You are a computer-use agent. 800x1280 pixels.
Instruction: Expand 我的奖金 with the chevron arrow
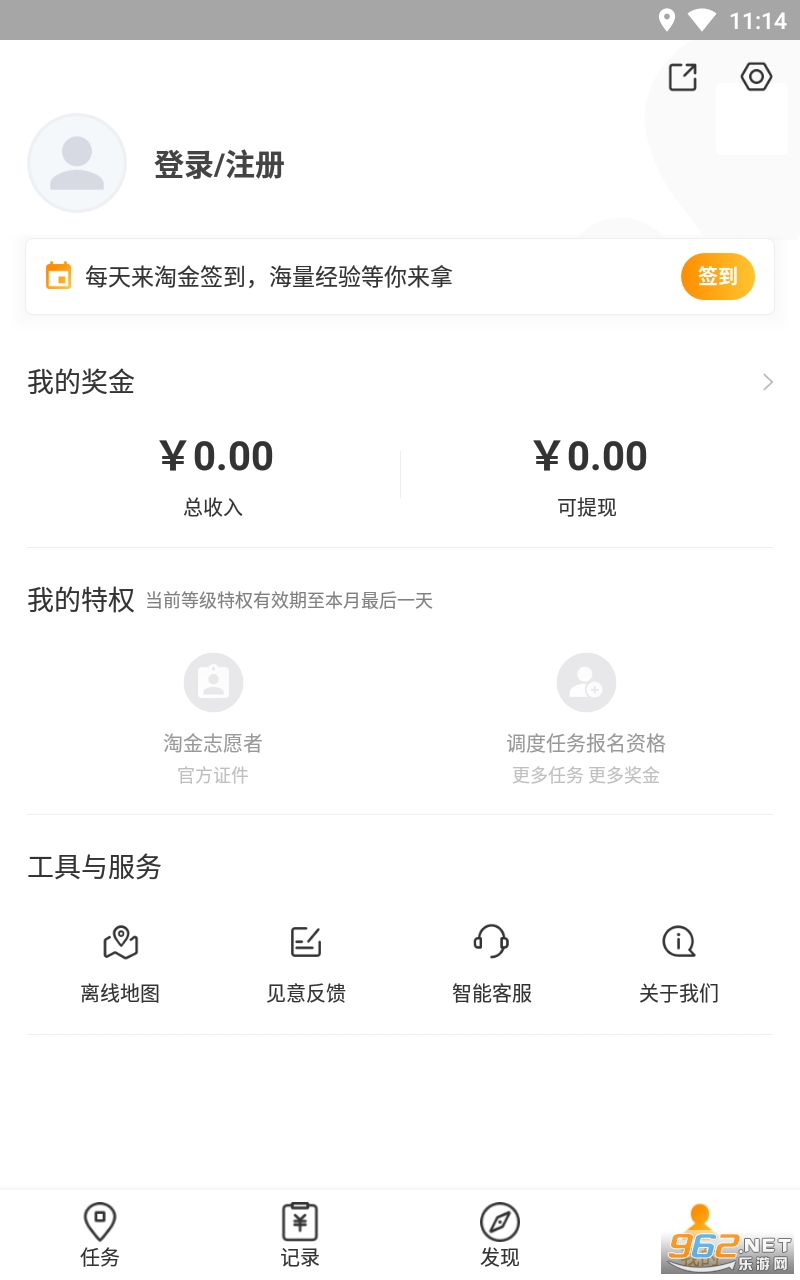(x=767, y=382)
